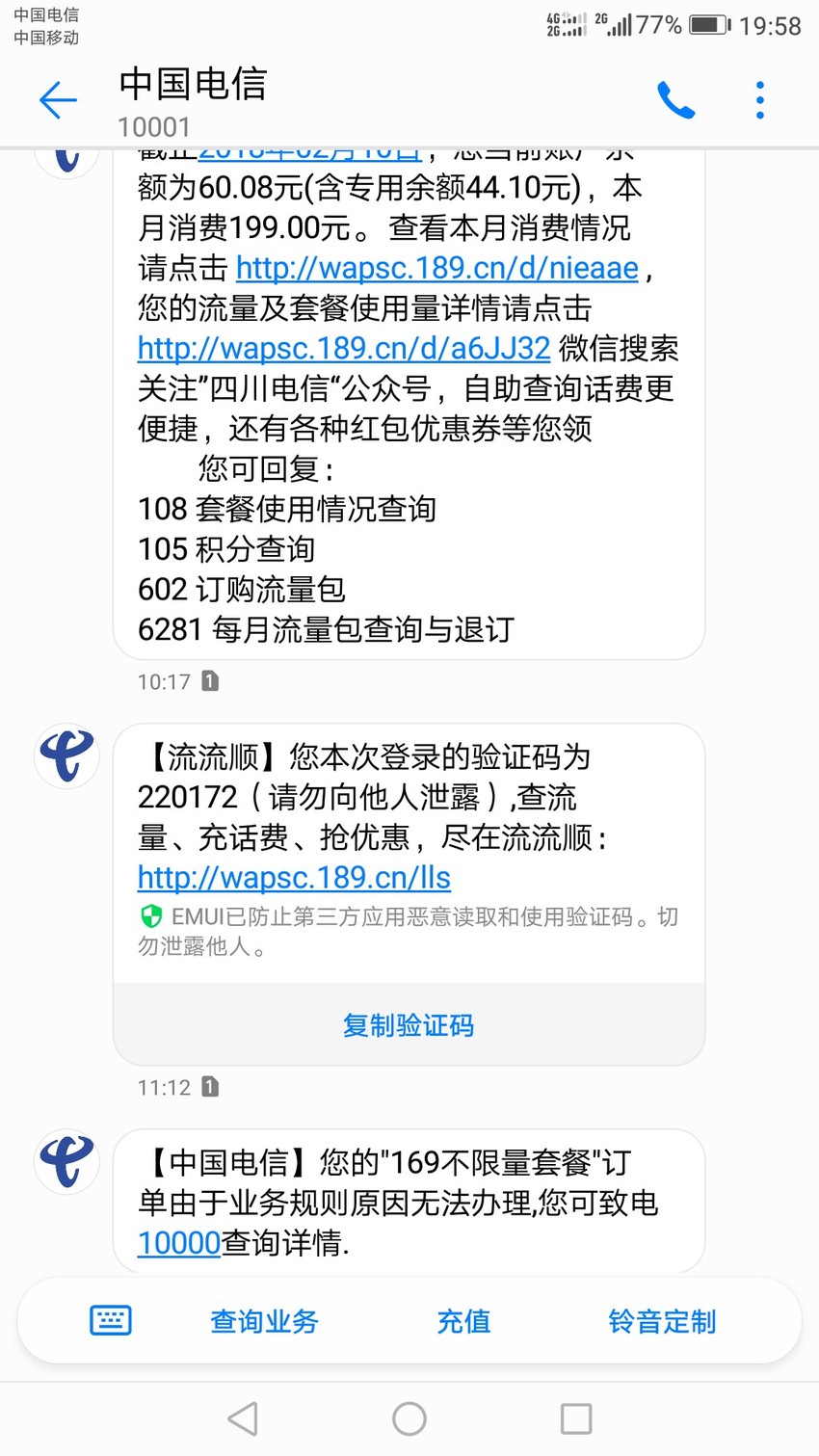This screenshot has width=819, height=1456.
Task: Tap the 10000 phone number link
Action: pyautogui.click(x=179, y=1243)
